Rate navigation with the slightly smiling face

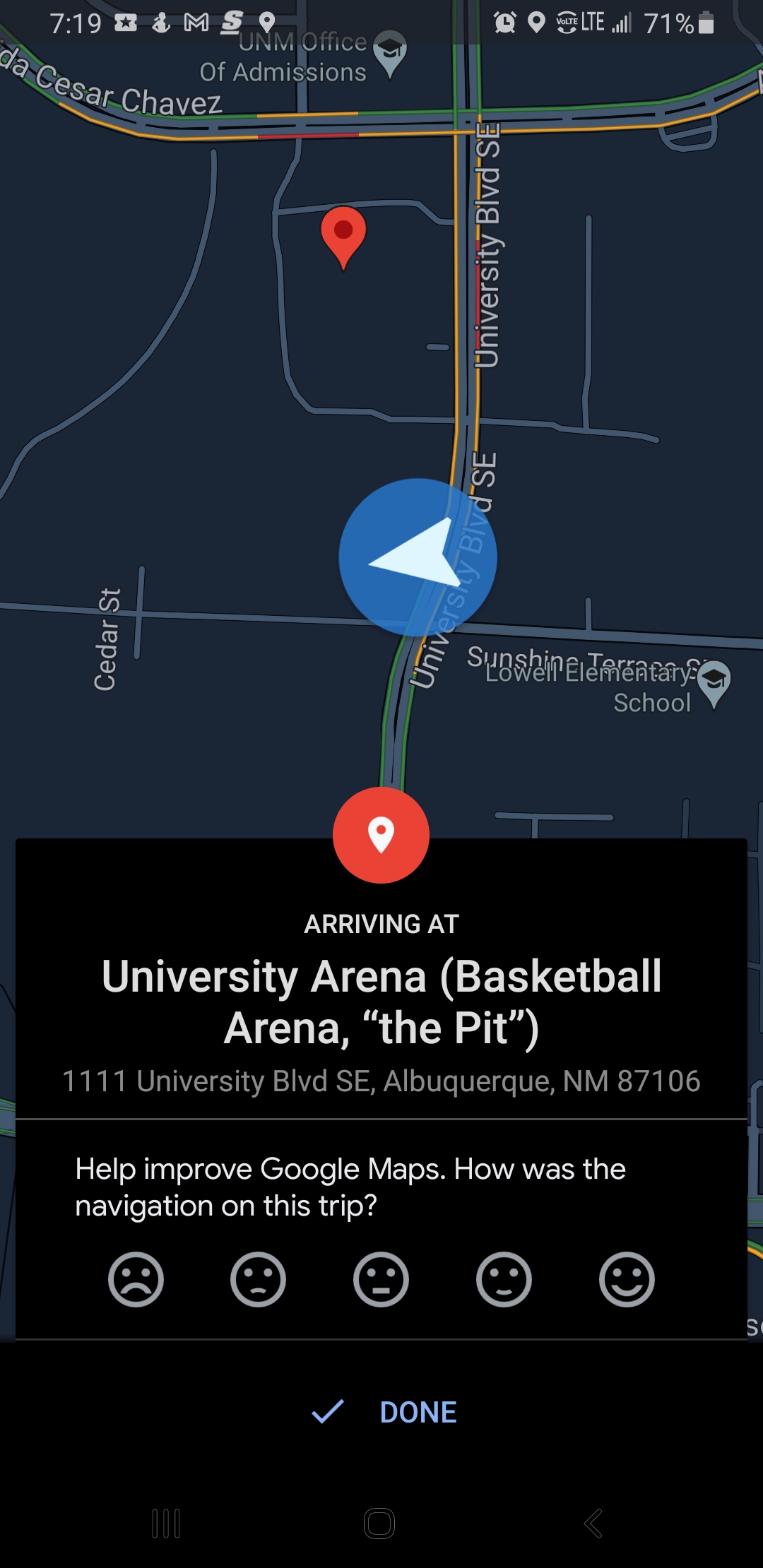pos(504,1279)
